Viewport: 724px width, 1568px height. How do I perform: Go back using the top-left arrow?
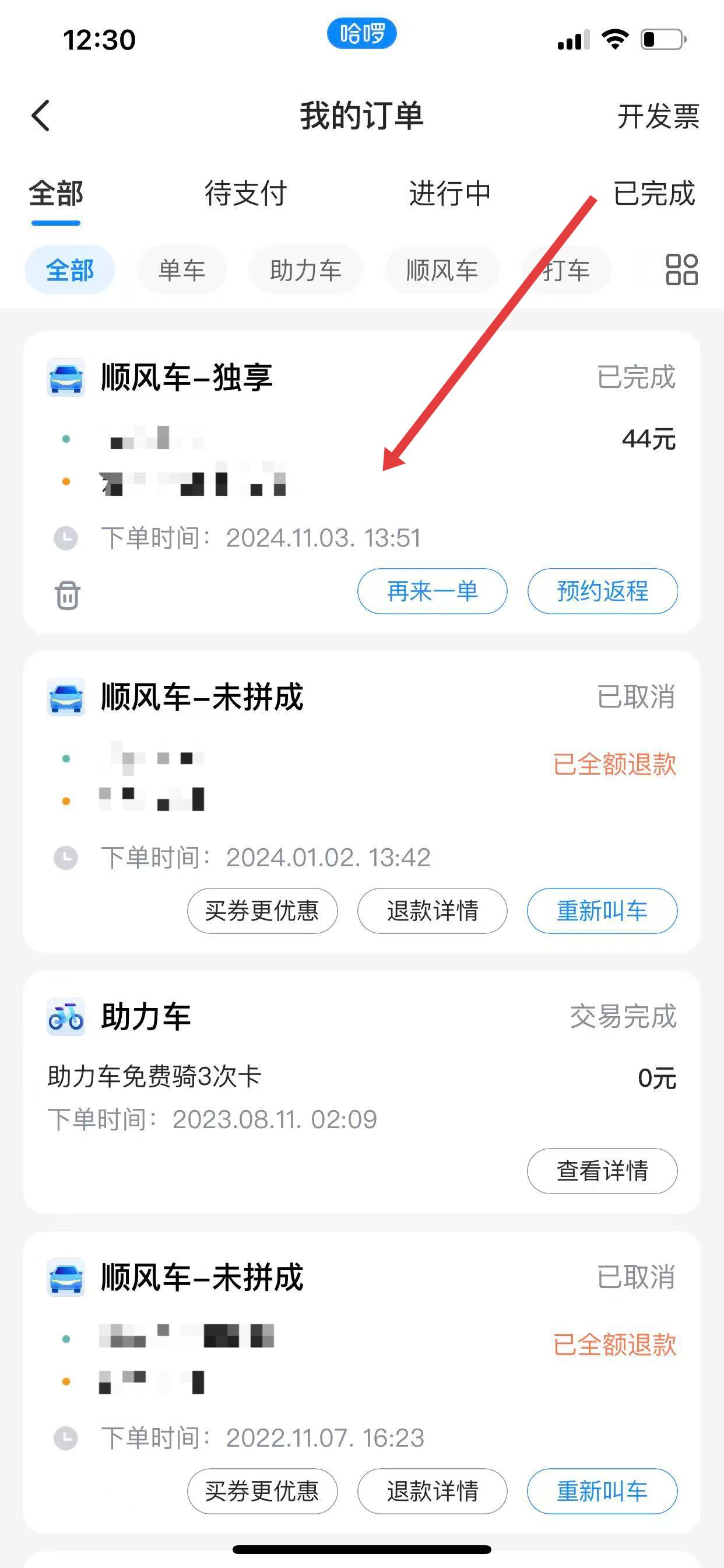tap(41, 116)
